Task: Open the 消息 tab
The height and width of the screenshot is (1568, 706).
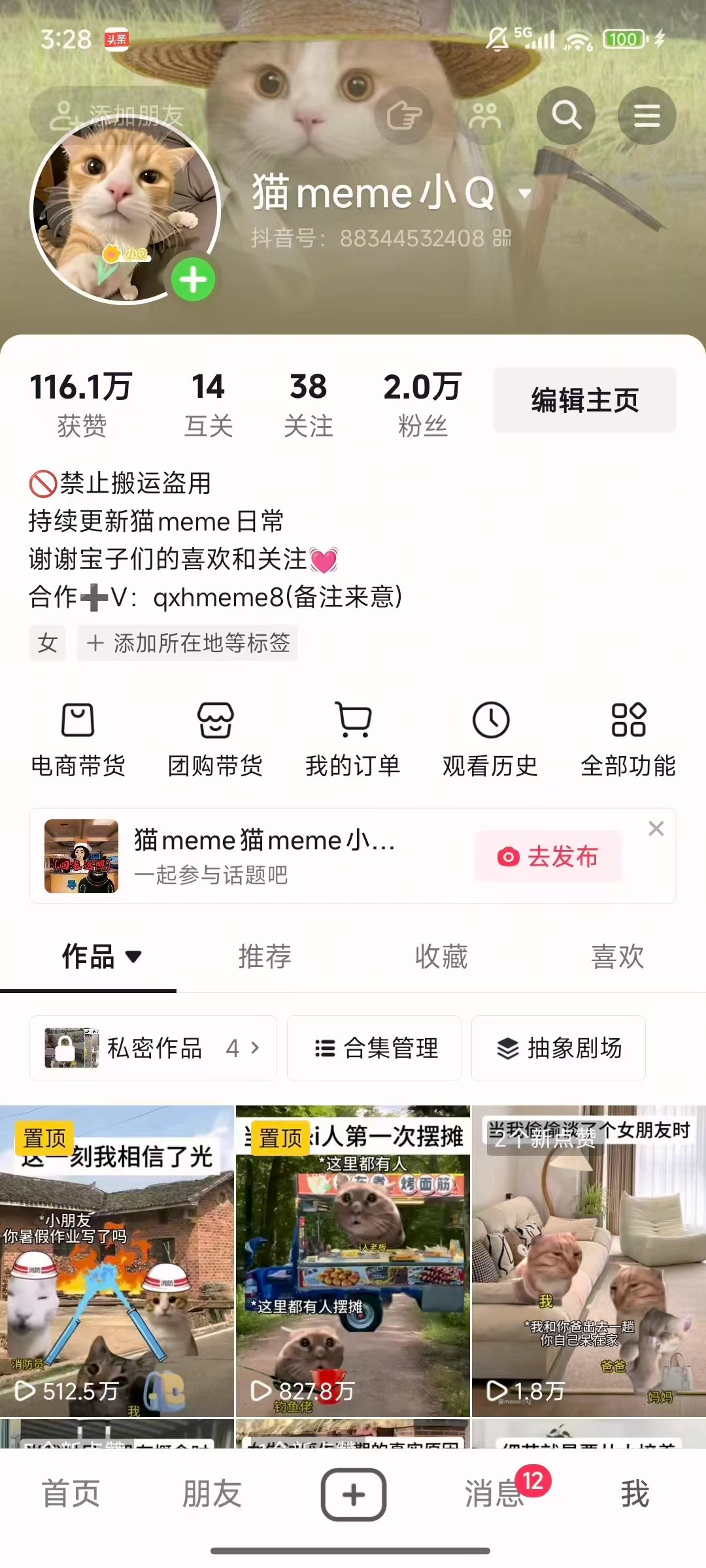Action: pyautogui.click(x=496, y=1494)
